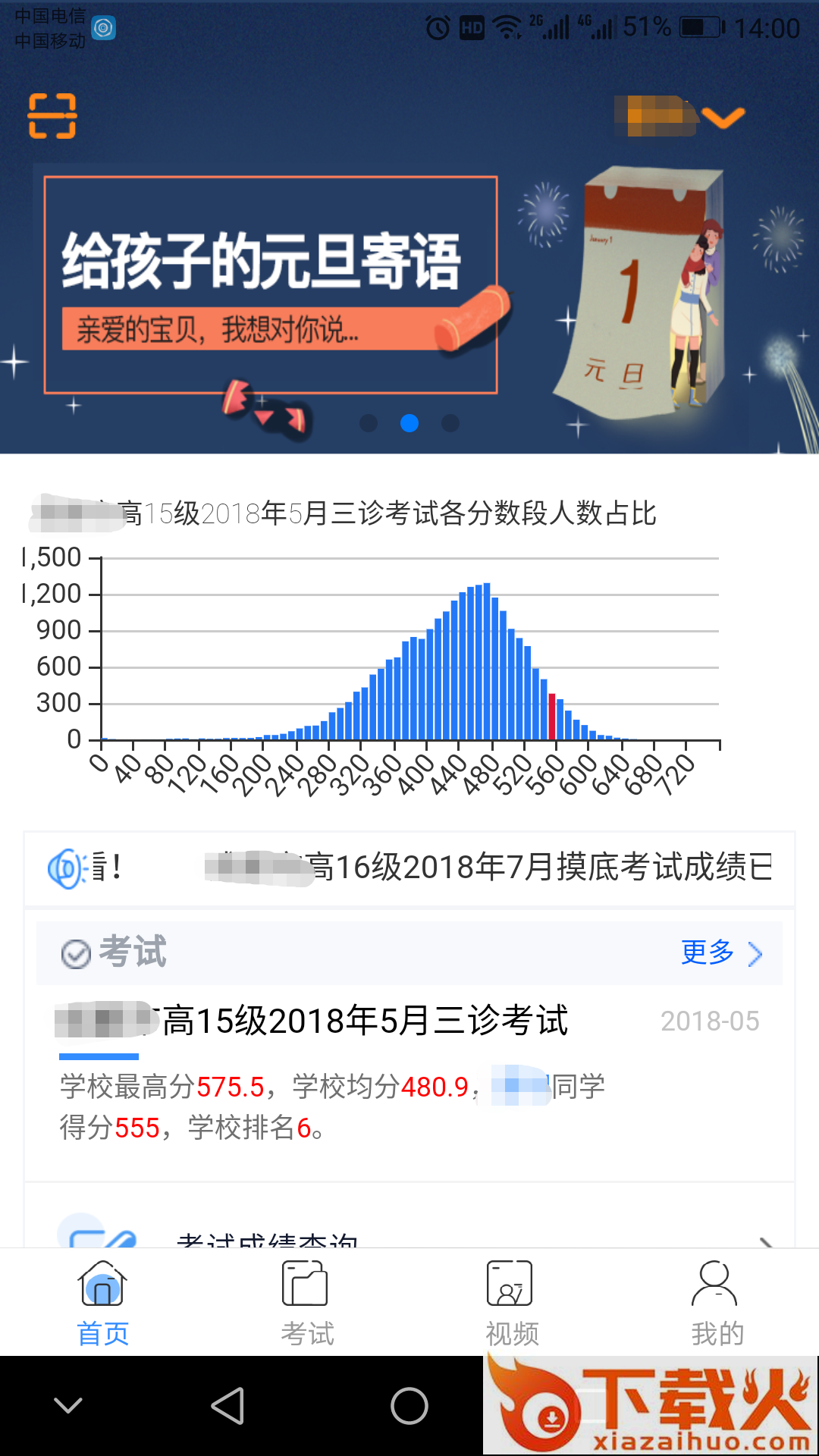Image resolution: width=819 pixels, height=1456 pixels.
Task: Switch to the 考试 tab
Action: coord(307,1332)
